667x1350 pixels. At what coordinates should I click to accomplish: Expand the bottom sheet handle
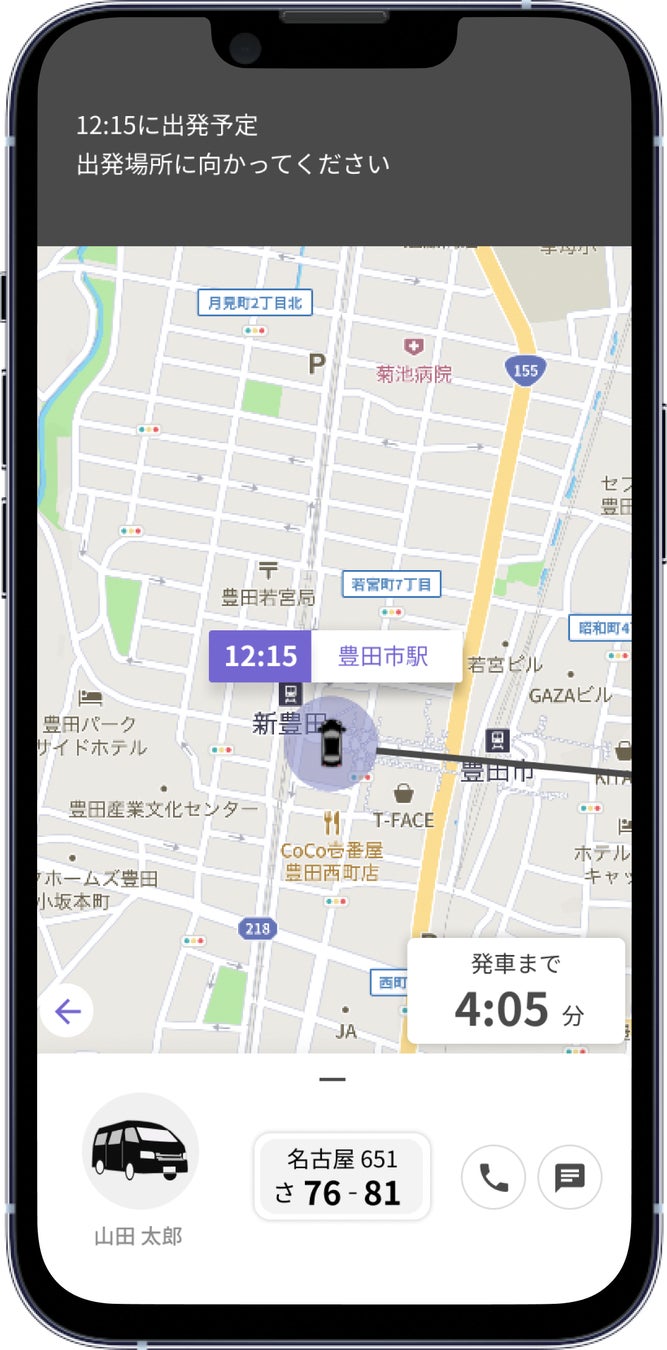click(332, 1080)
